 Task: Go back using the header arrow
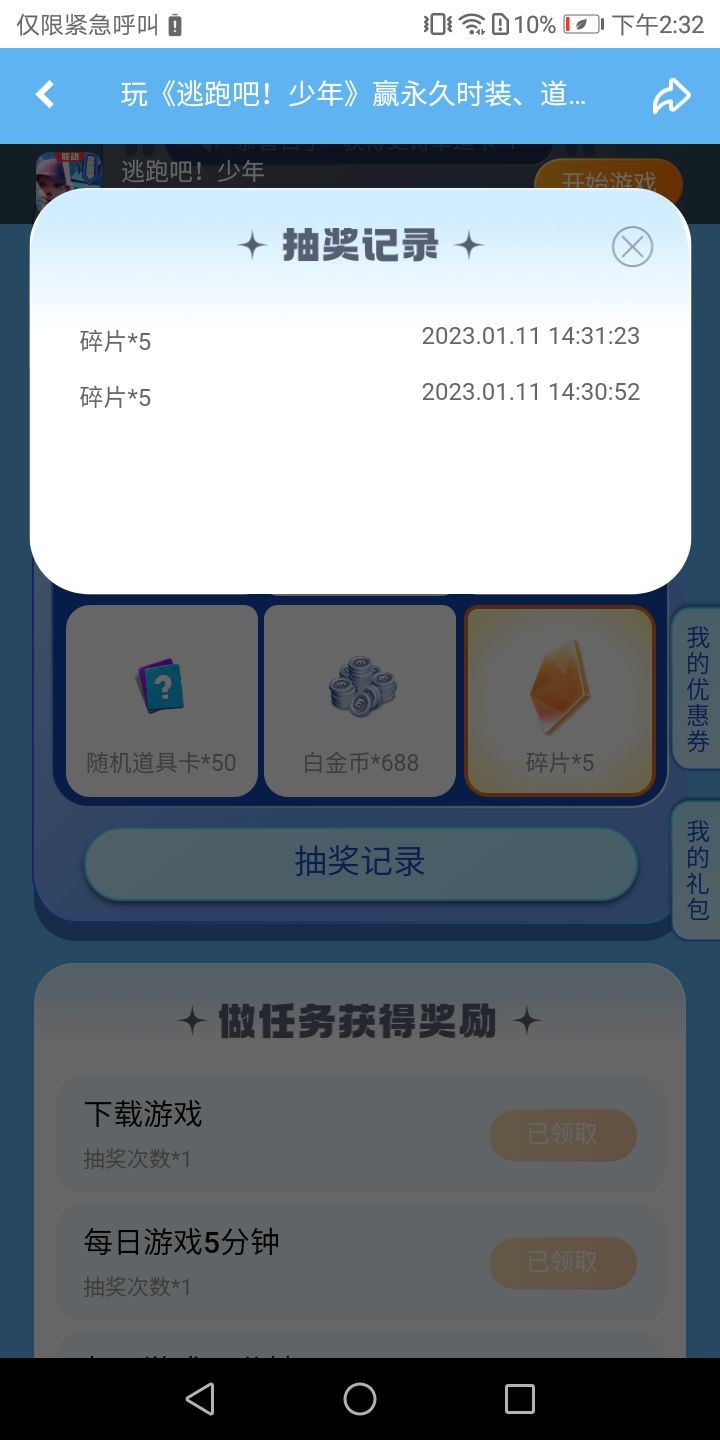click(x=44, y=95)
